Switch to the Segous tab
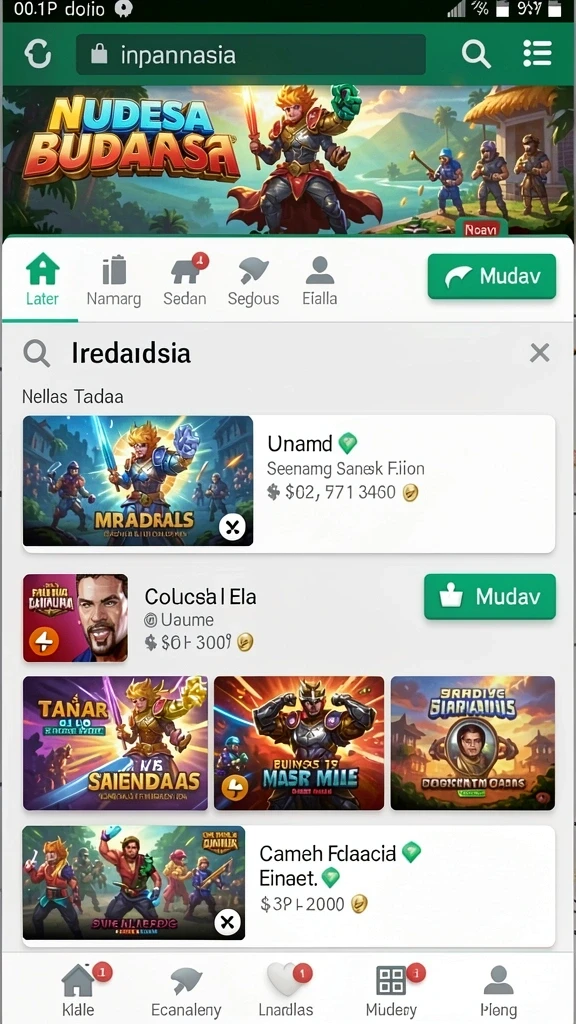This screenshot has width=576, height=1024. 253,281
